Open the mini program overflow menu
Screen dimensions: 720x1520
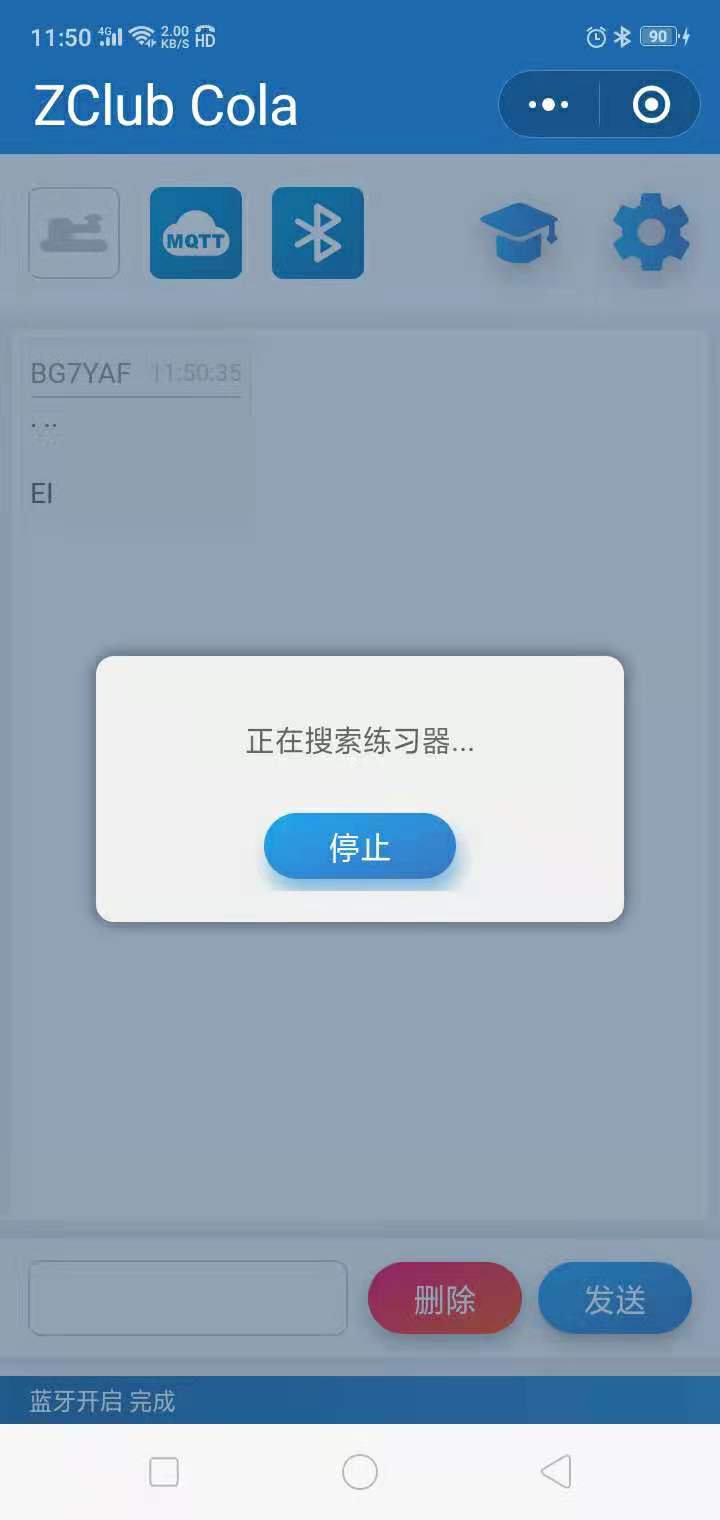point(548,104)
